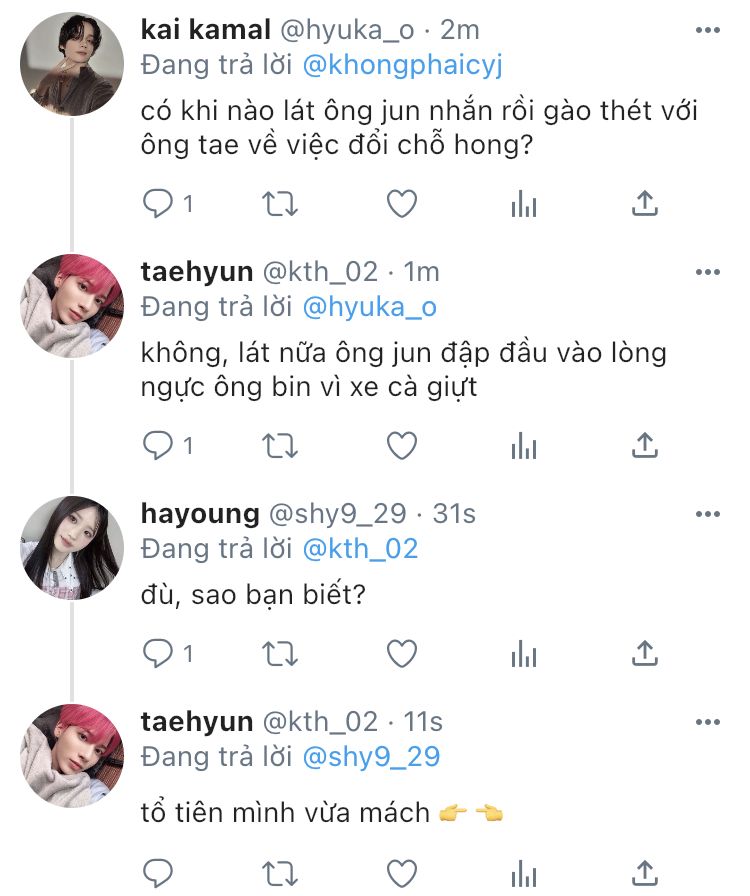Reply to kai kamal's tweet
750x896 pixels.
tap(158, 204)
